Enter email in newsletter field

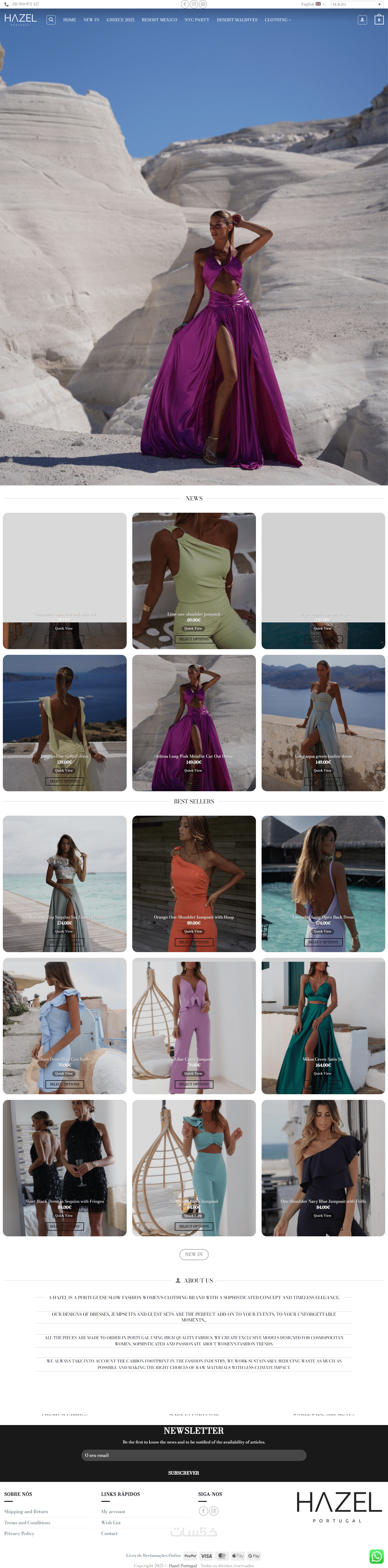point(193,1455)
